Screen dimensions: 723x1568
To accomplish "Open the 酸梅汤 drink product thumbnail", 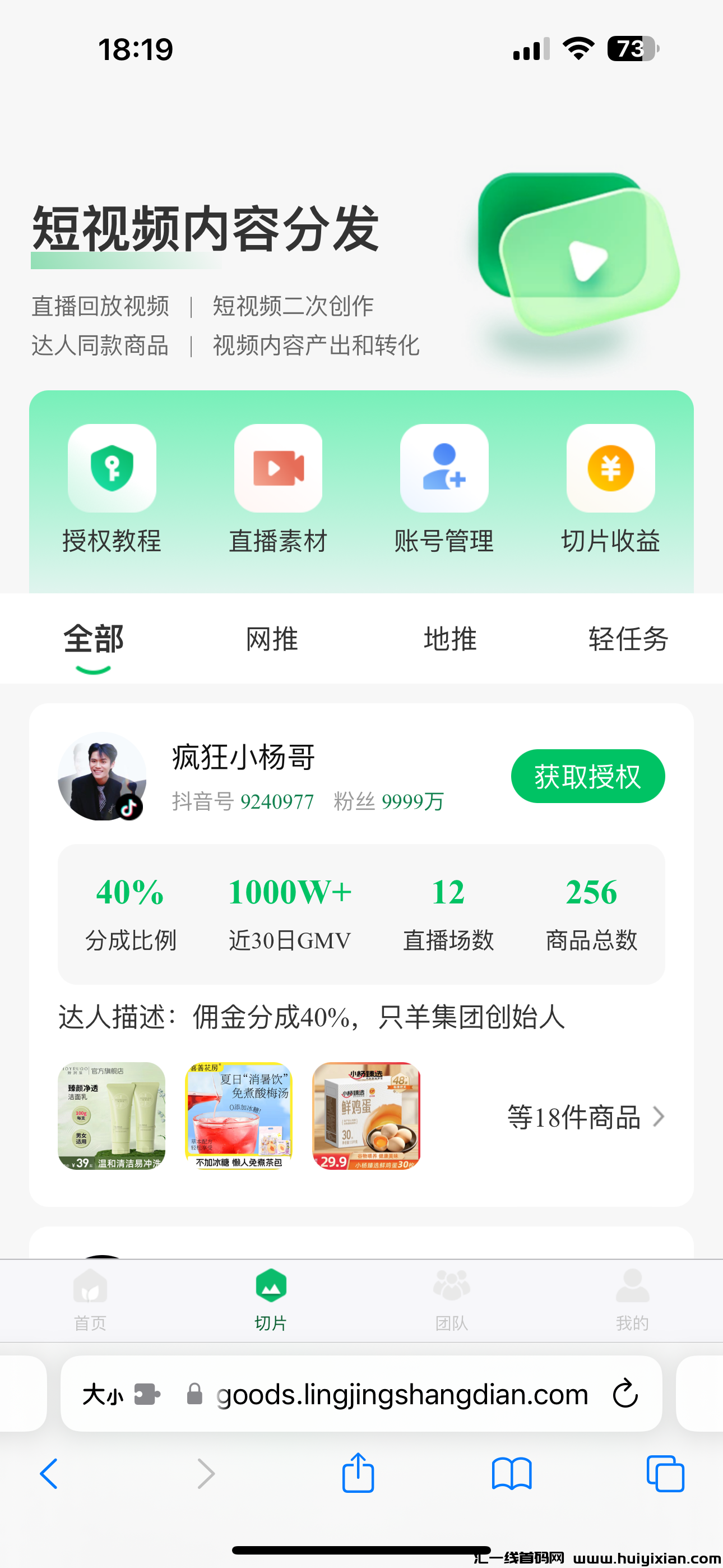I will tap(239, 1116).
